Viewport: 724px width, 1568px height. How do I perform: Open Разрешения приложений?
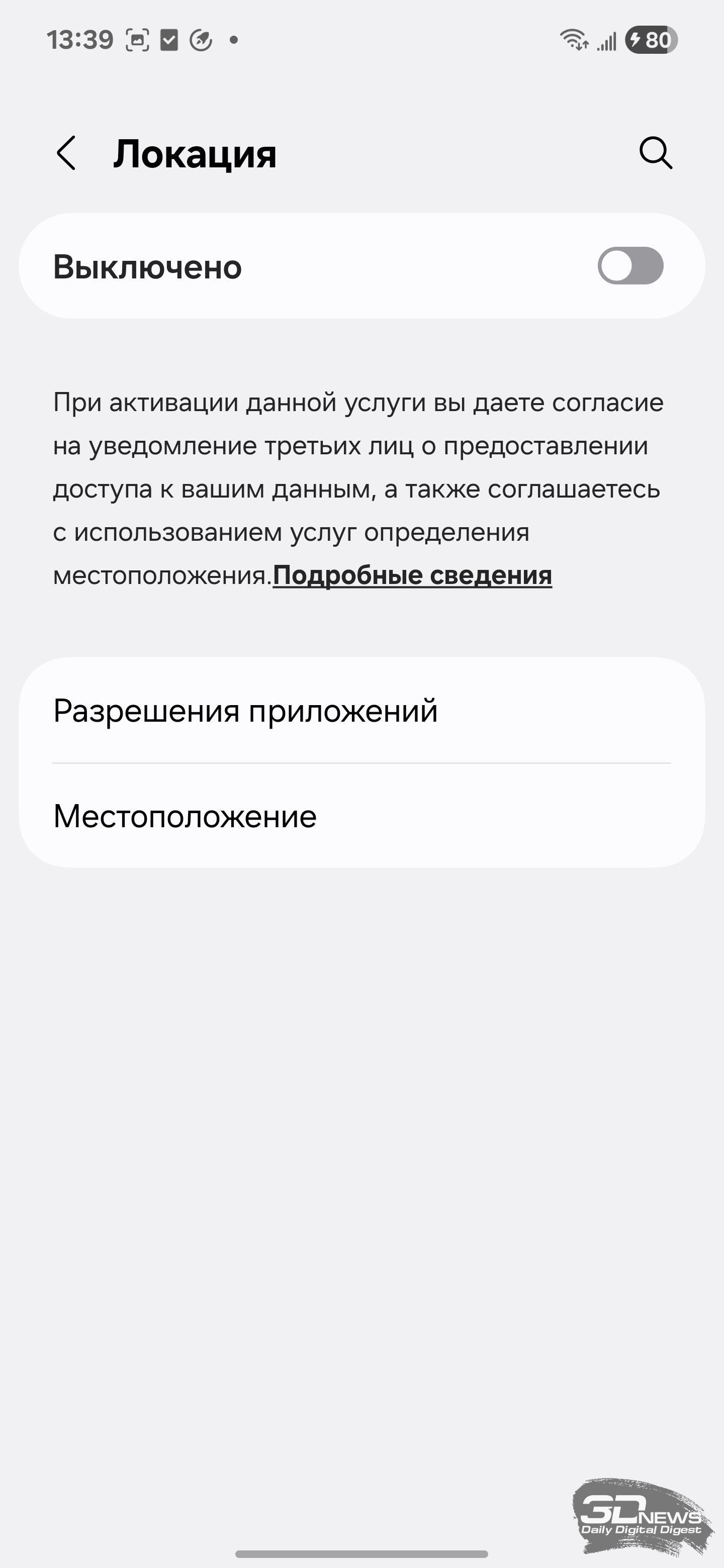tap(361, 710)
